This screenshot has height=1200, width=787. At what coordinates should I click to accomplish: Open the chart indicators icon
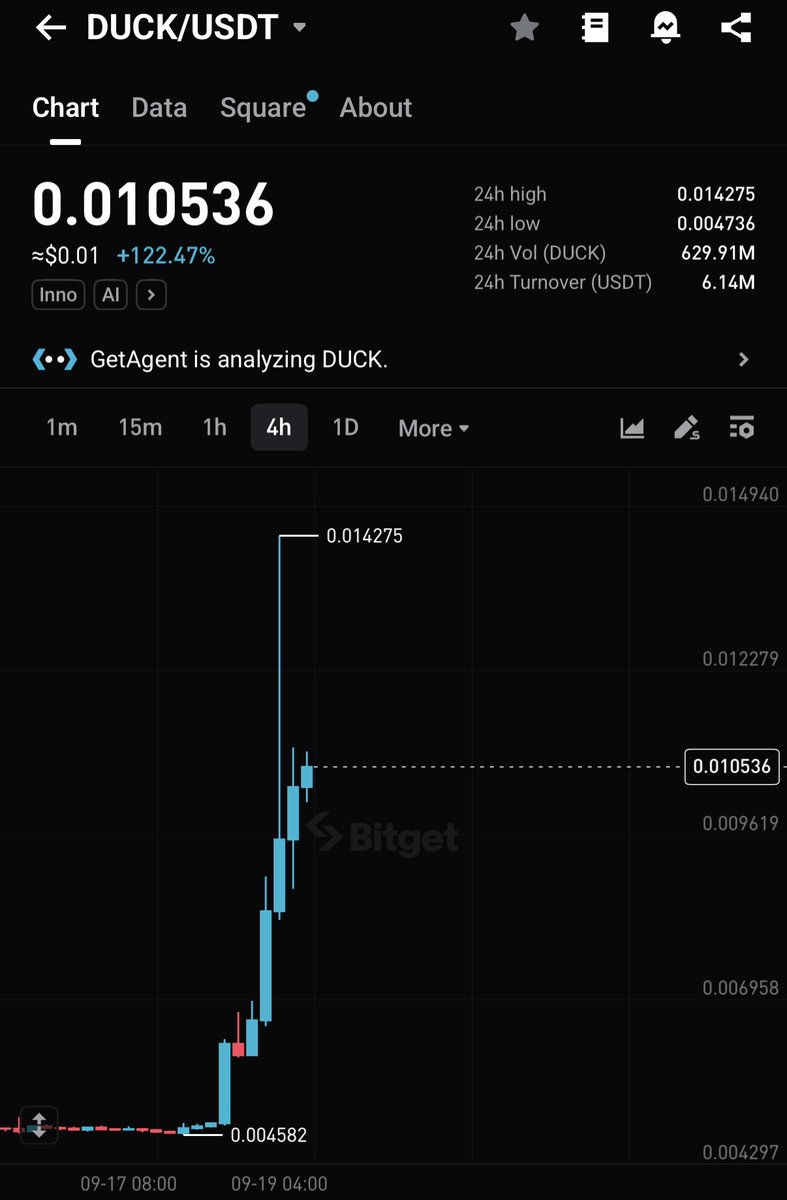(x=632, y=428)
